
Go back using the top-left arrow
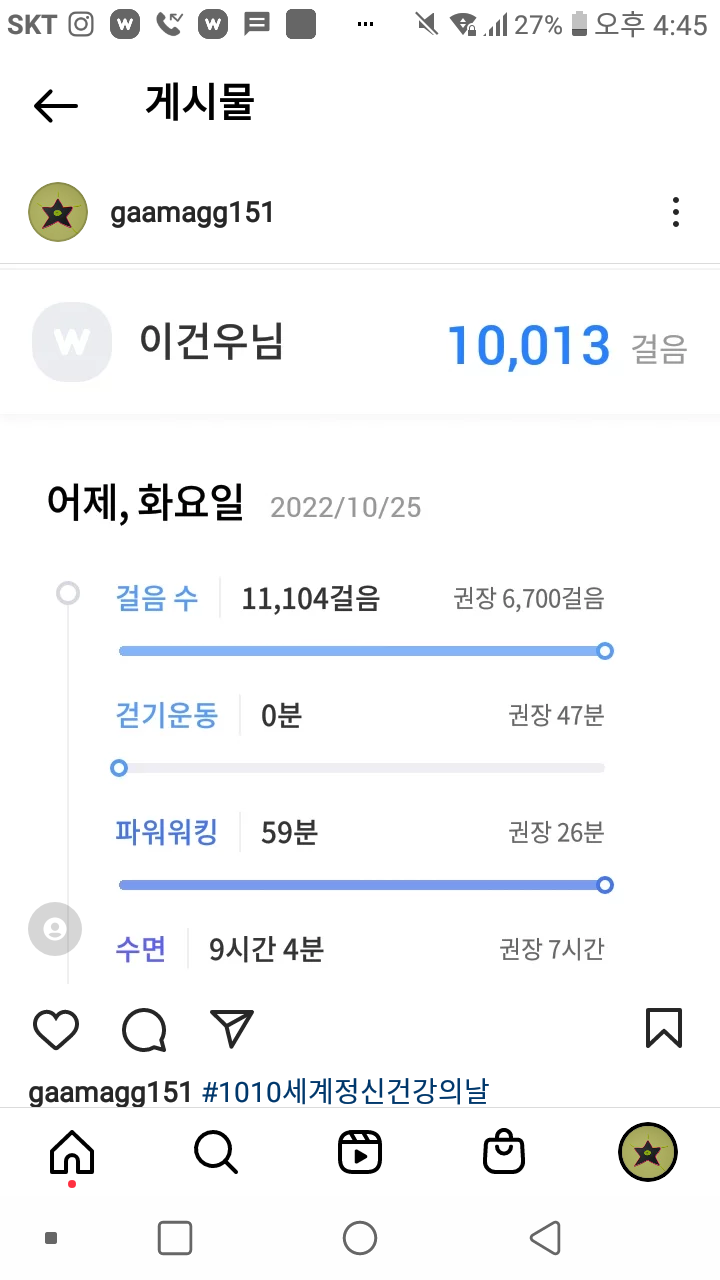(55, 105)
